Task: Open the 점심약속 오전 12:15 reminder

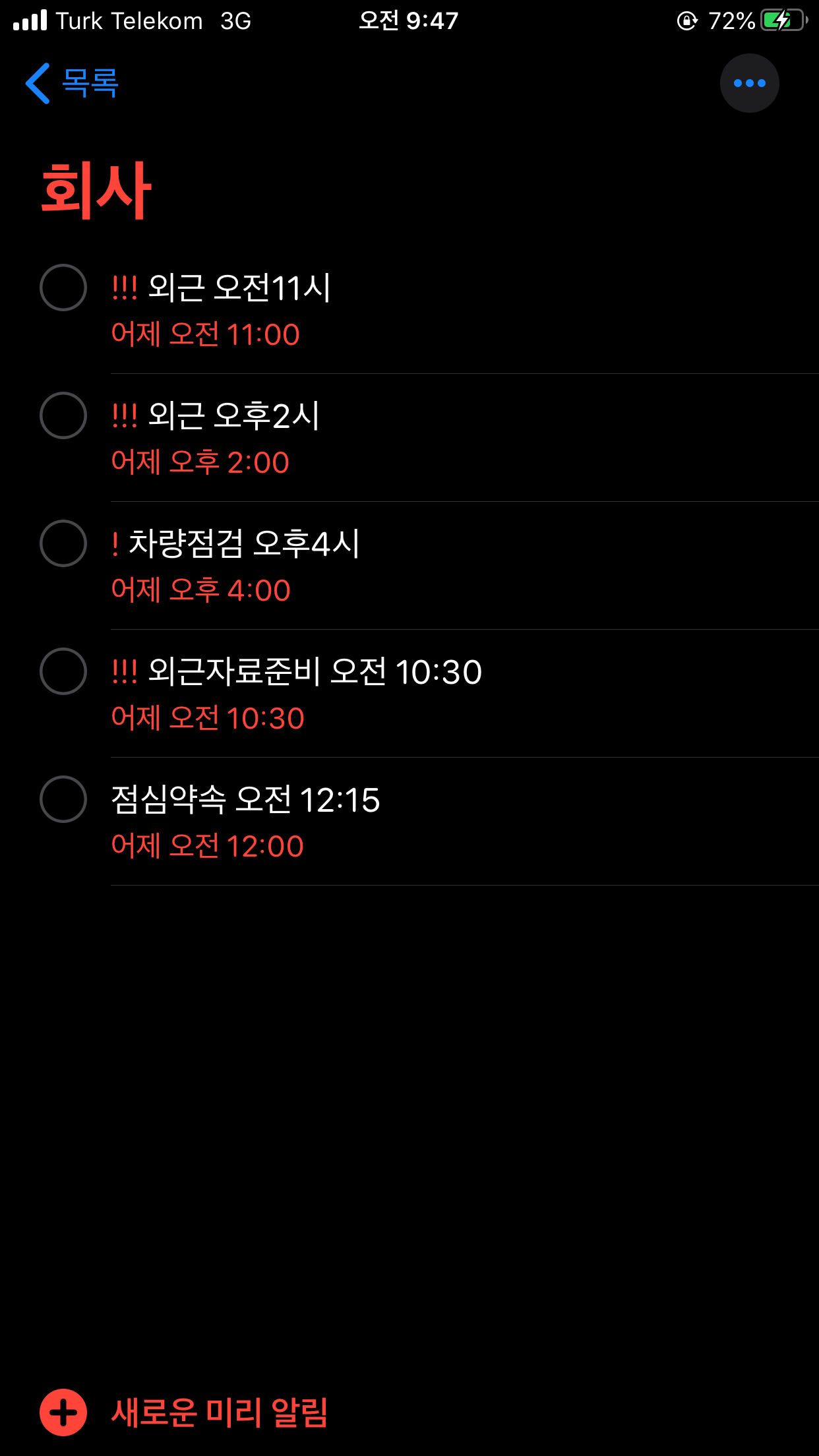Action: (x=464, y=822)
